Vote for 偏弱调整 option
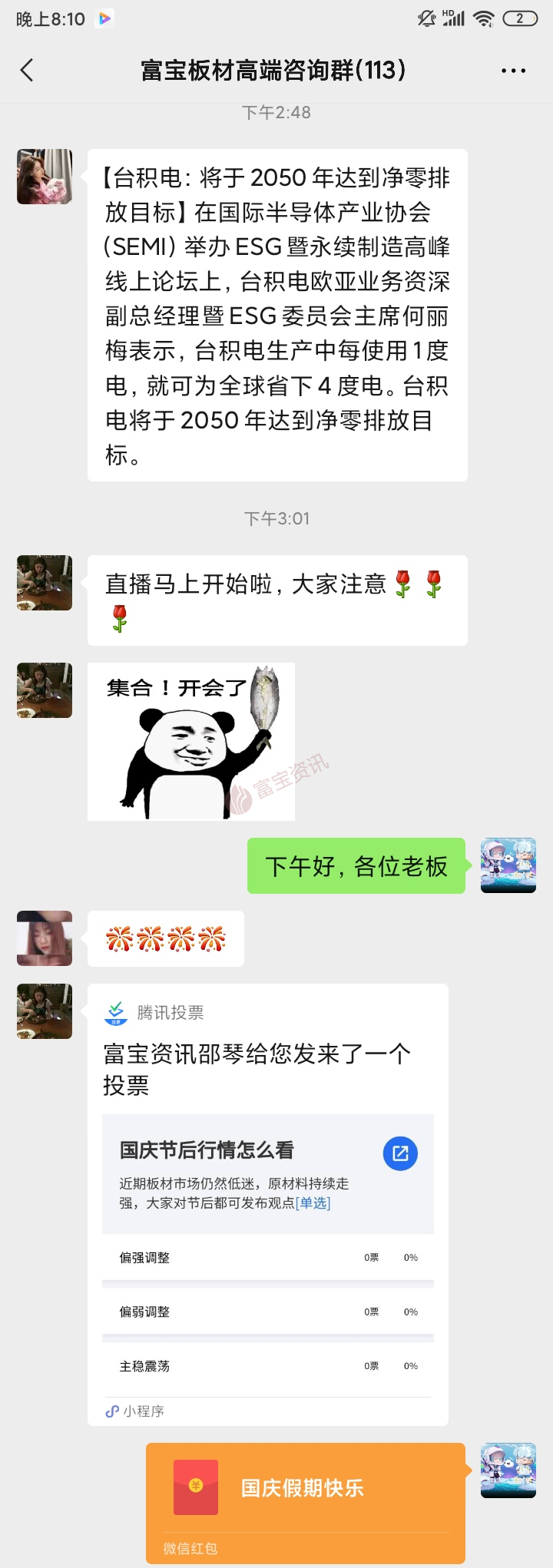Screen dimensions: 553x1568 pos(267,1312)
